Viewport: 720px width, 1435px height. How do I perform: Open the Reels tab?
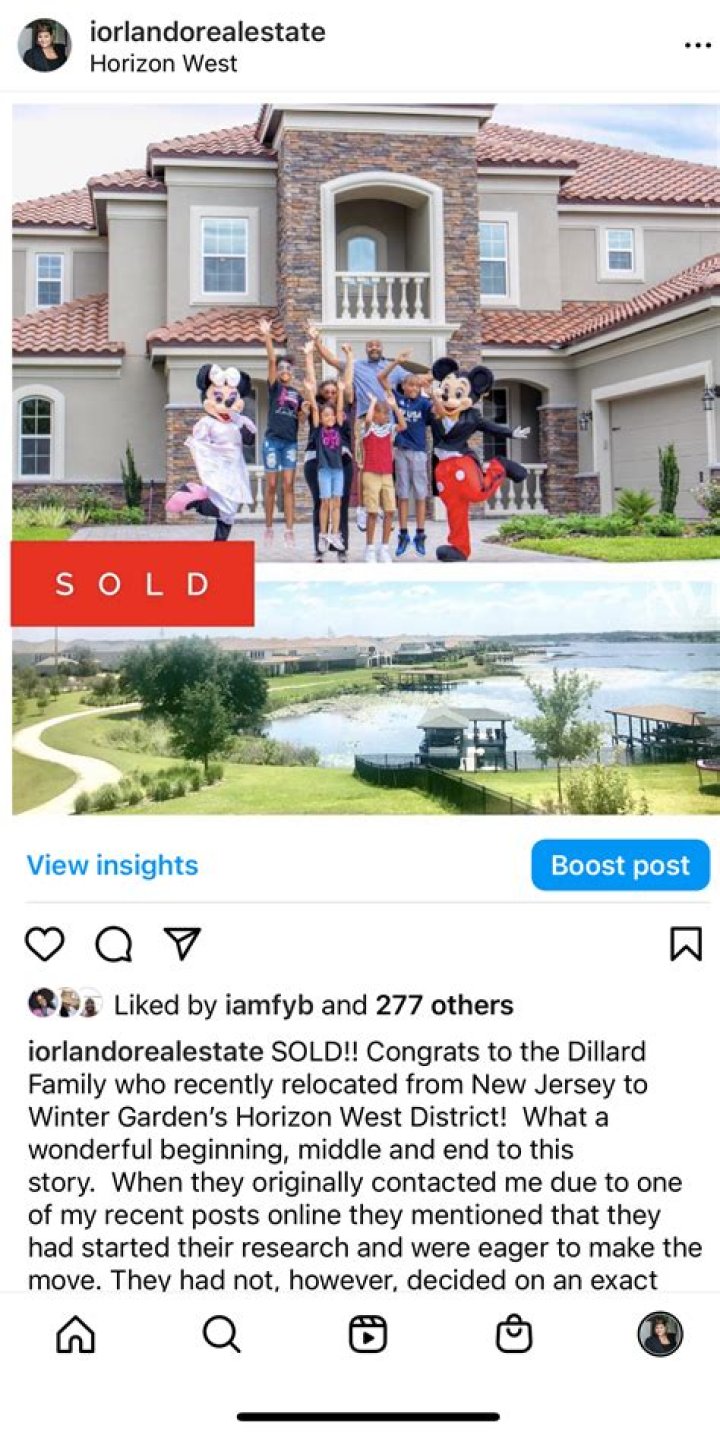(367, 1334)
